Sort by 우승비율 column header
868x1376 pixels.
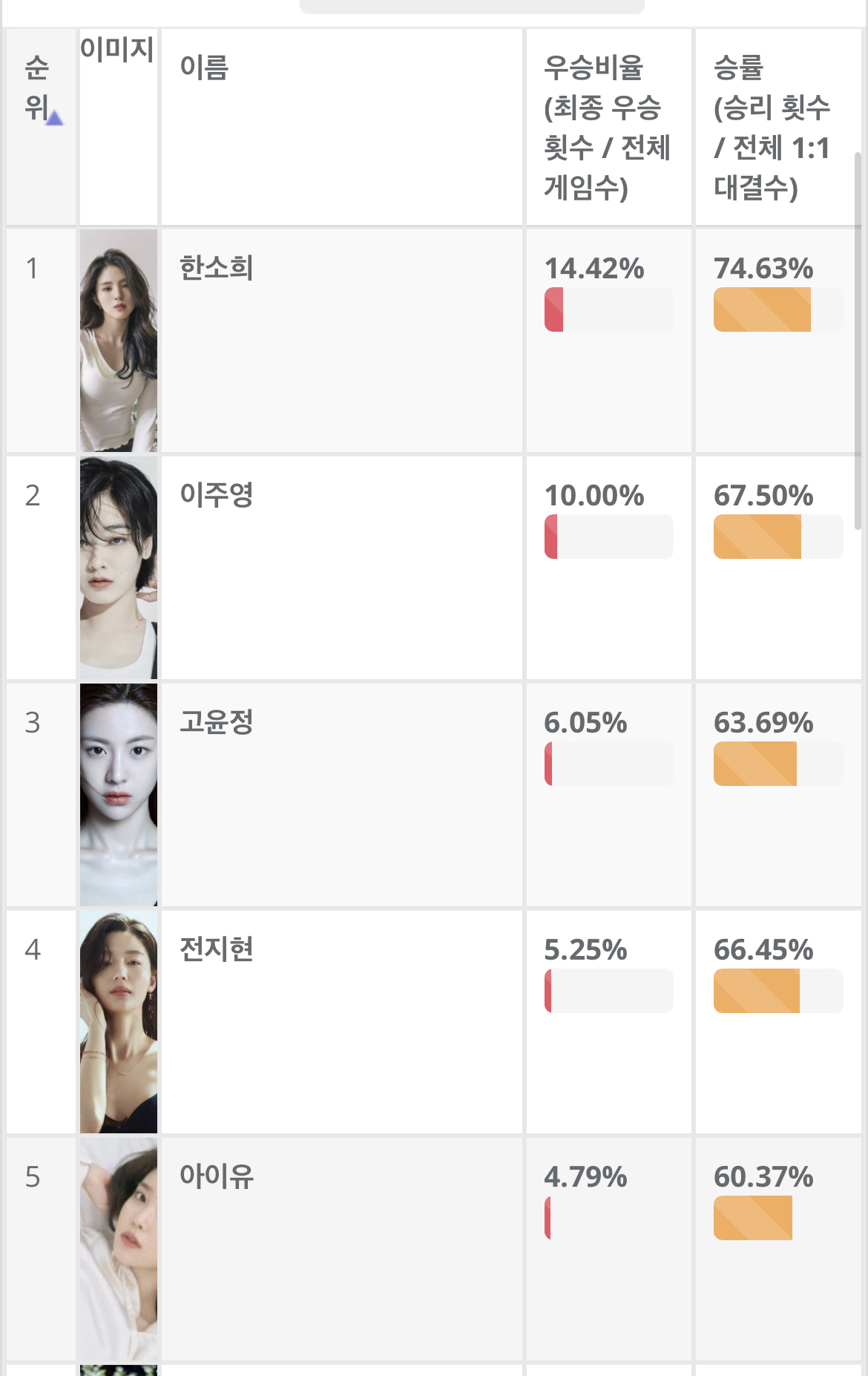607,126
